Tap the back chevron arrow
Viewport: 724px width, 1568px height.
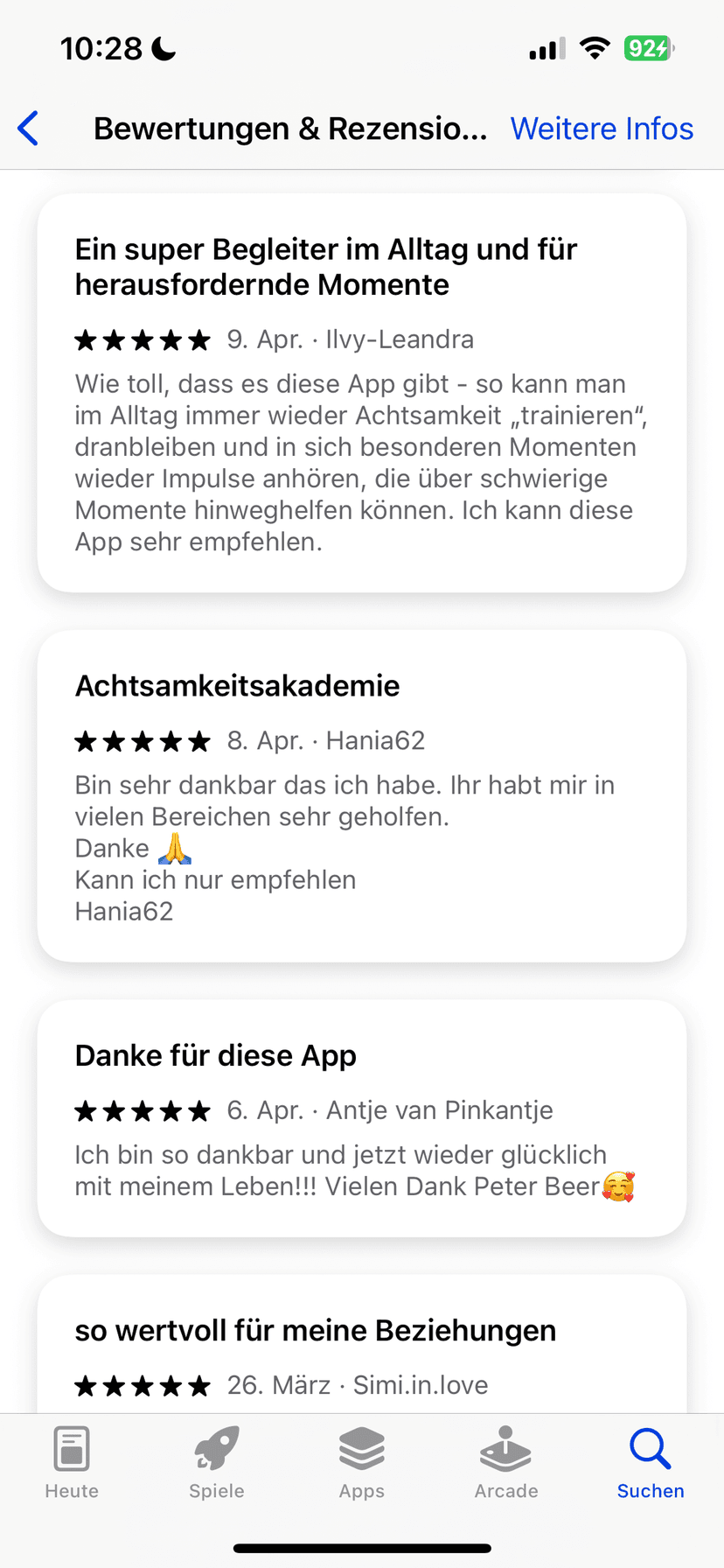click(x=28, y=128)
